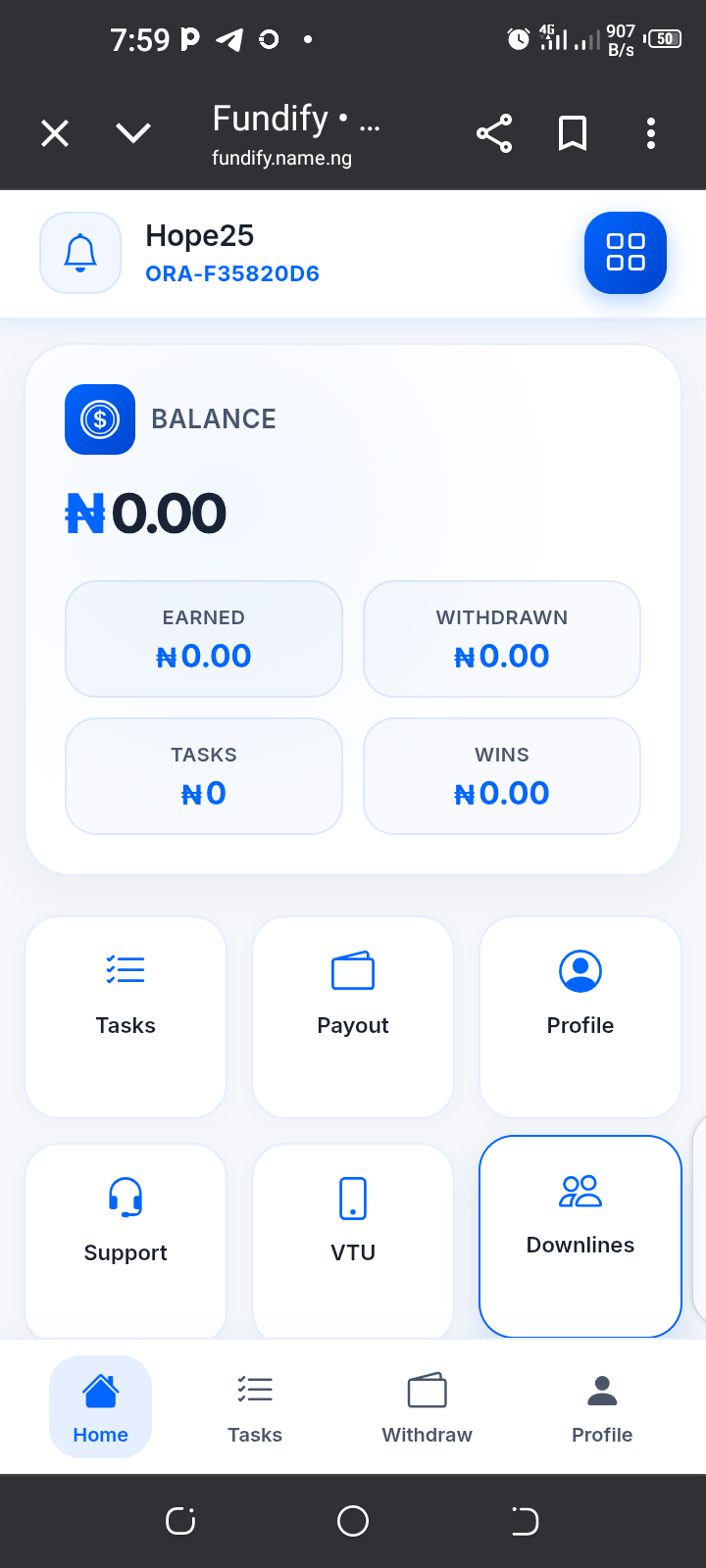Switch to the bottom Tasks tab
Screen dimensions: 706x1568
[255, 1407]
